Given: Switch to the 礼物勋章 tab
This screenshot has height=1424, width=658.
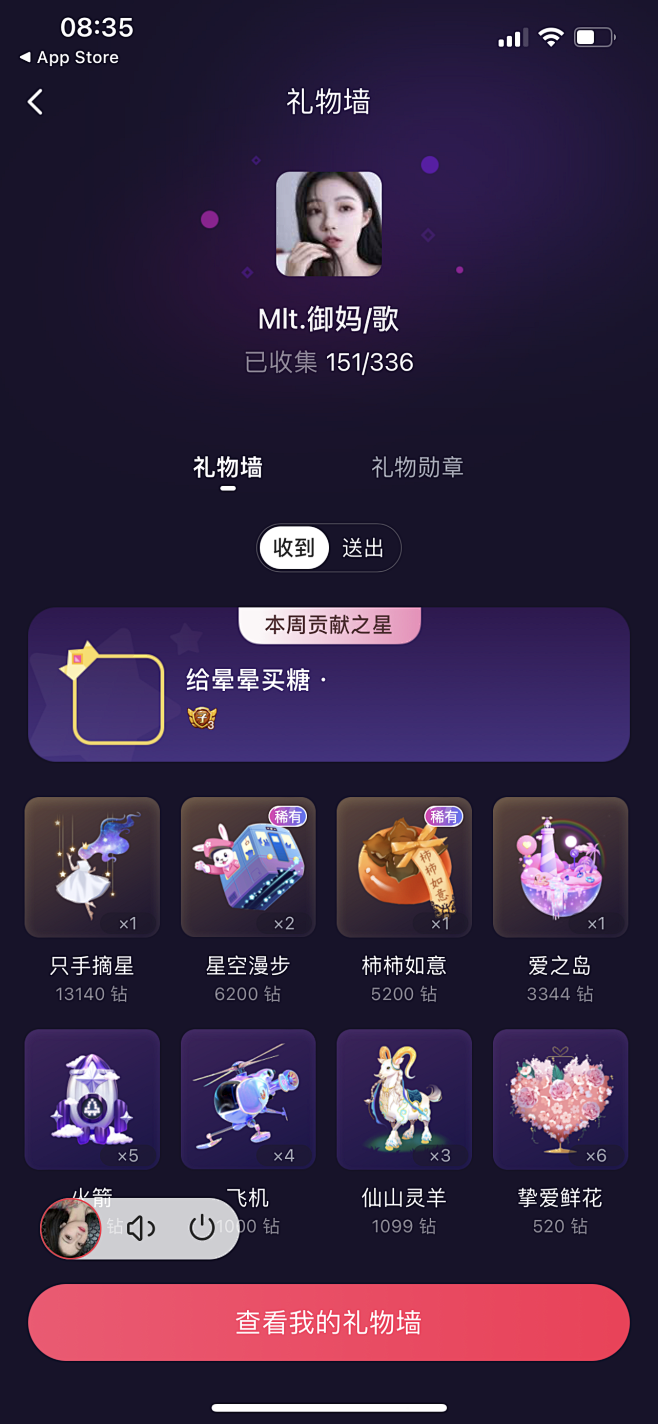Looking at the screenshot, I should coord(417,468).
